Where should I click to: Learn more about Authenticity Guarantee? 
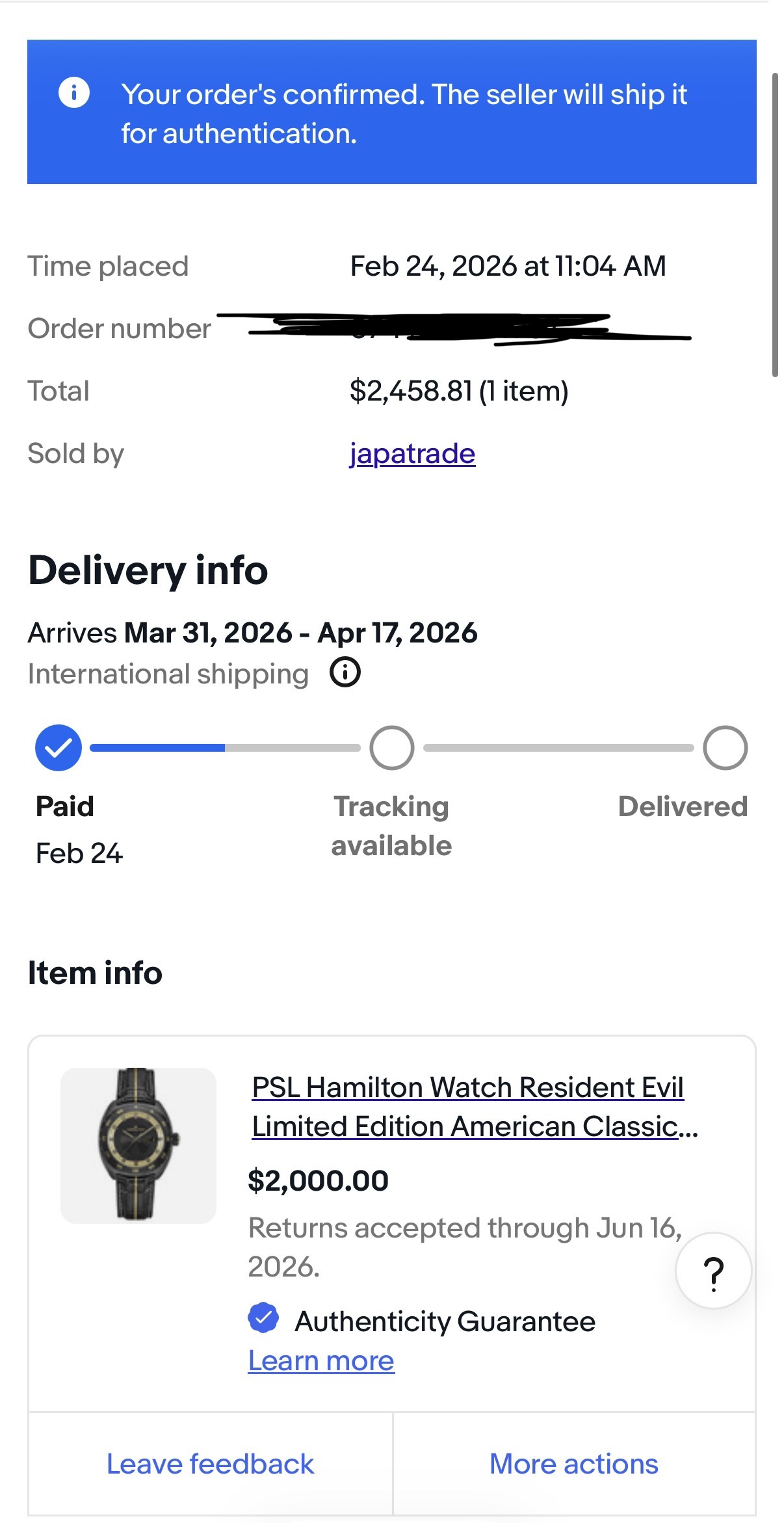coord(321,1360)
